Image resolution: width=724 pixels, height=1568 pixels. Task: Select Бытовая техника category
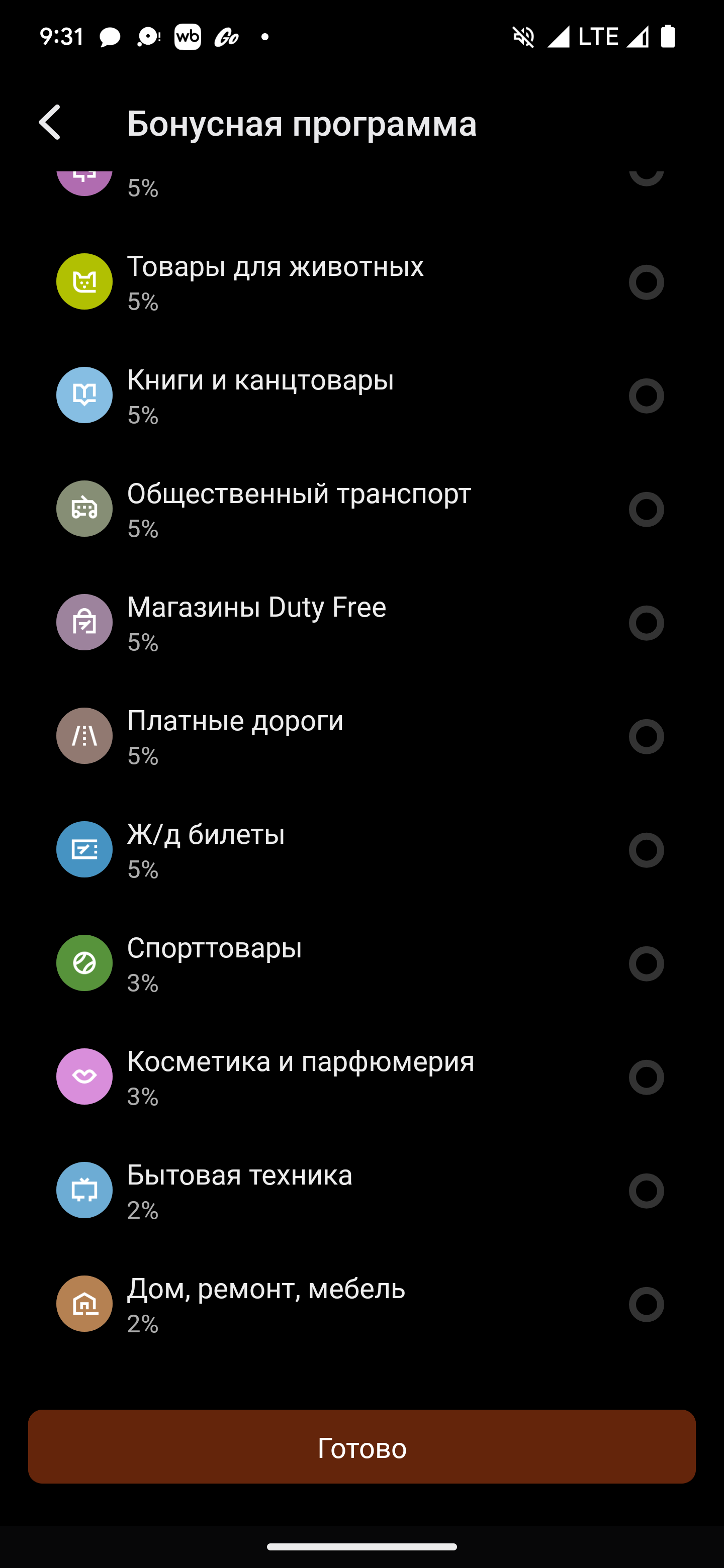[x=361, y=1191]
